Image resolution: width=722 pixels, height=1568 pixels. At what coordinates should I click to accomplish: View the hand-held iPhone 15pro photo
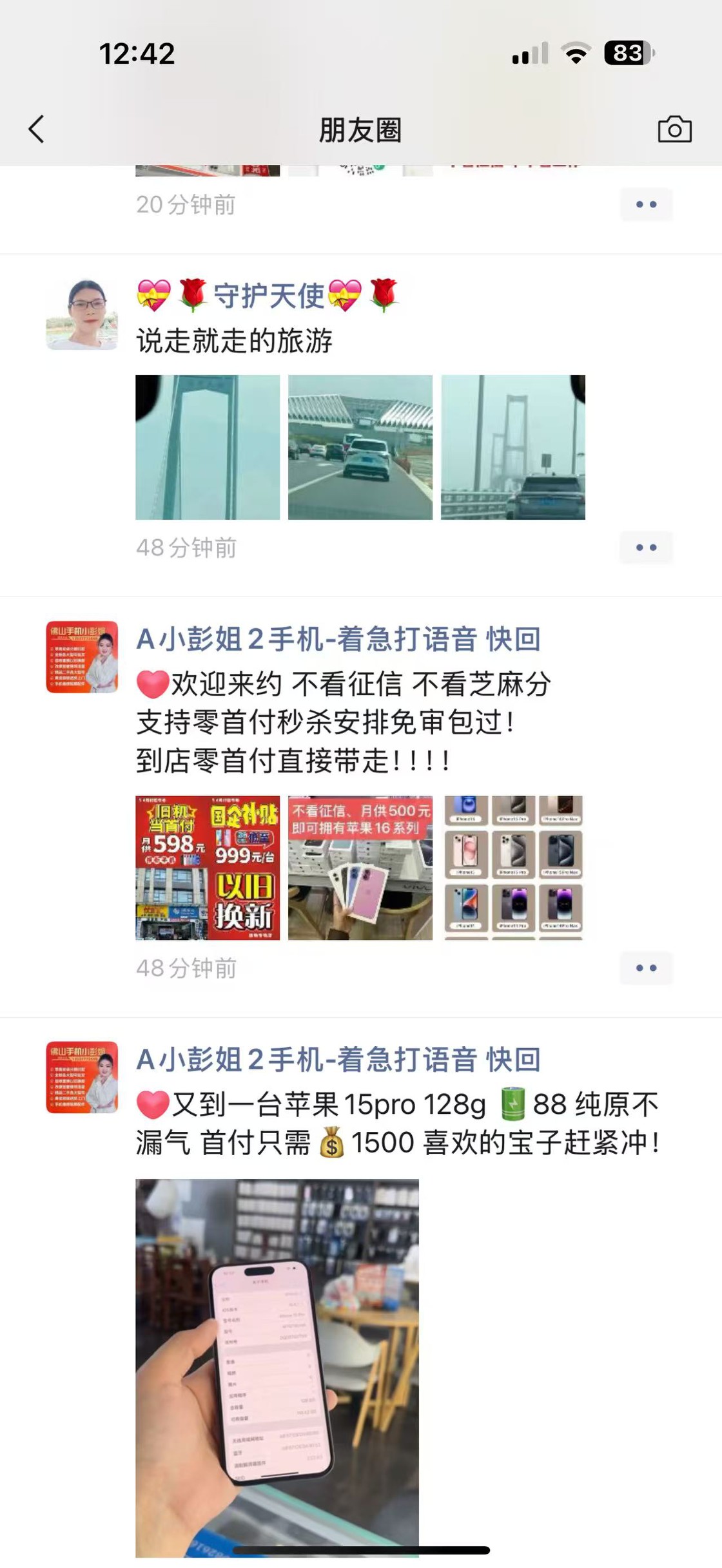pyautogui.click(x=277, y=1367)
